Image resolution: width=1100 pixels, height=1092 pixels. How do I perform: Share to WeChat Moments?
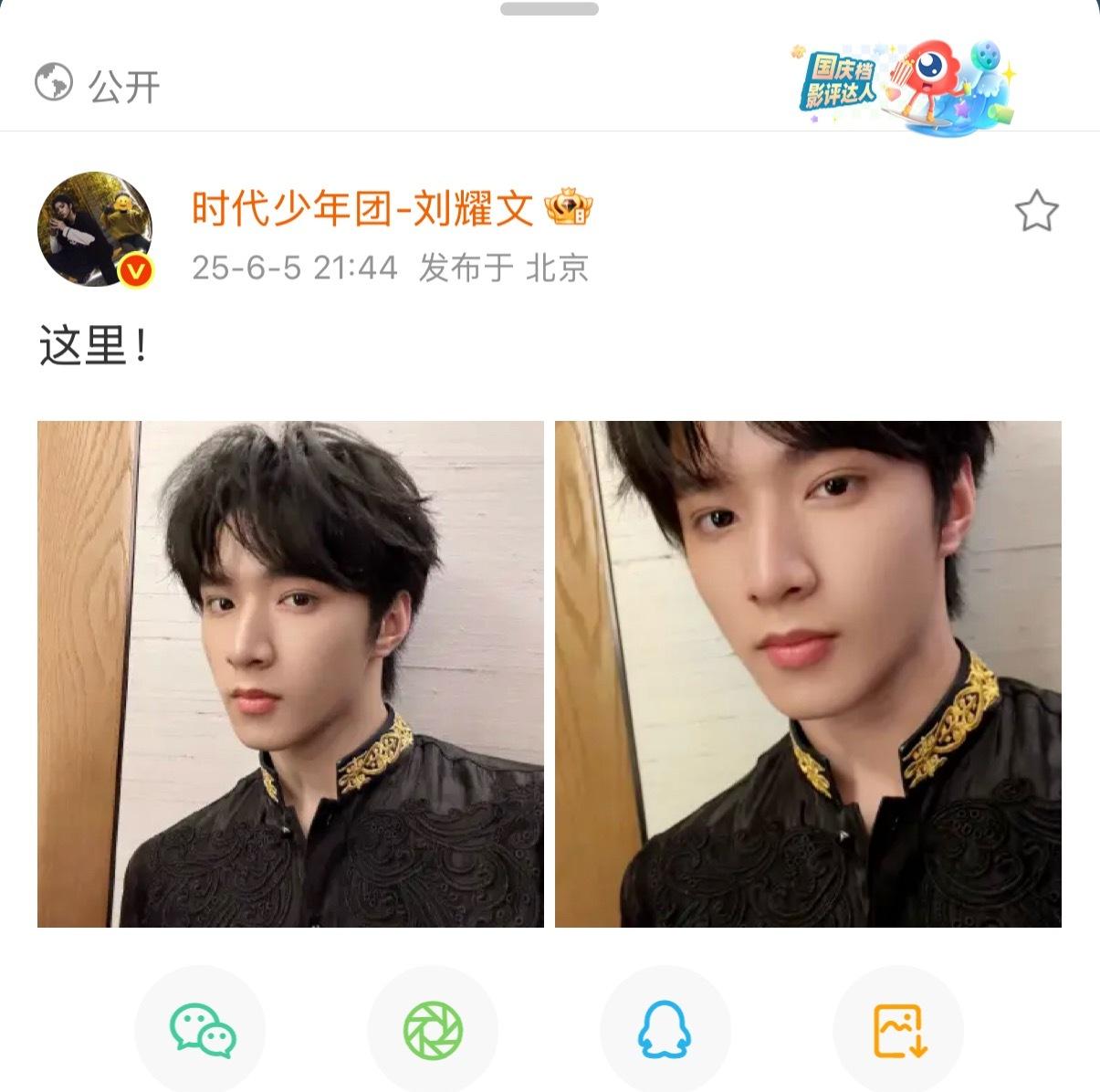pyautogui.click(x=433, y=1031)
